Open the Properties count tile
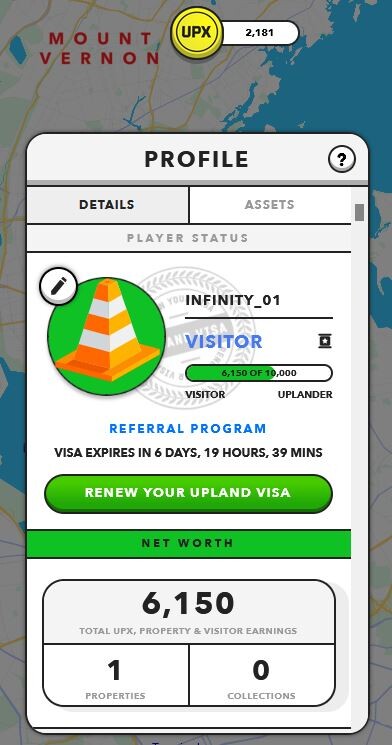This screenshot has height=745, width=392. 115,675
